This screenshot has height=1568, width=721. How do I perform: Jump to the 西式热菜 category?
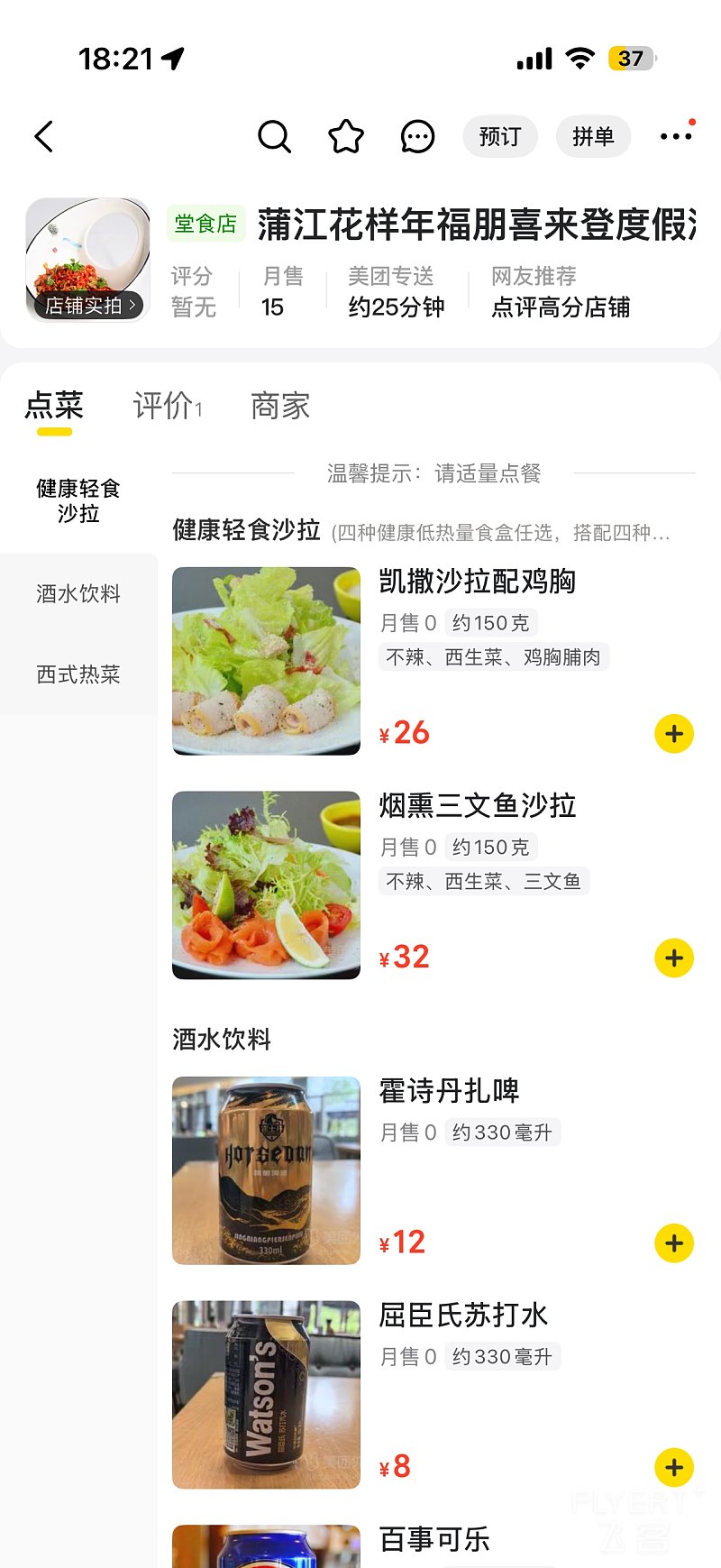[x=78, y=674]
